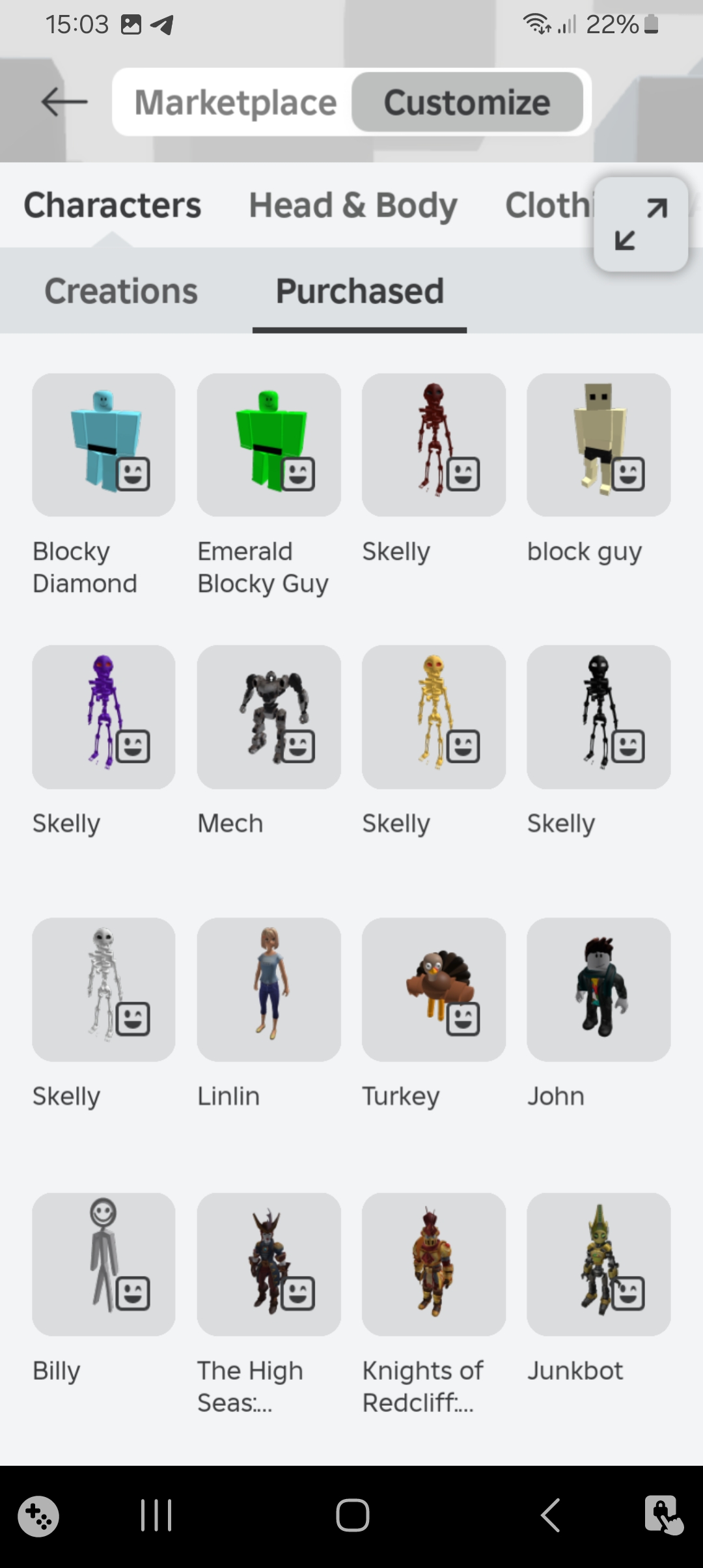Viewport: 703px width, 1568px height.
Task: Tap the John character tile
Action: point(598,989)
